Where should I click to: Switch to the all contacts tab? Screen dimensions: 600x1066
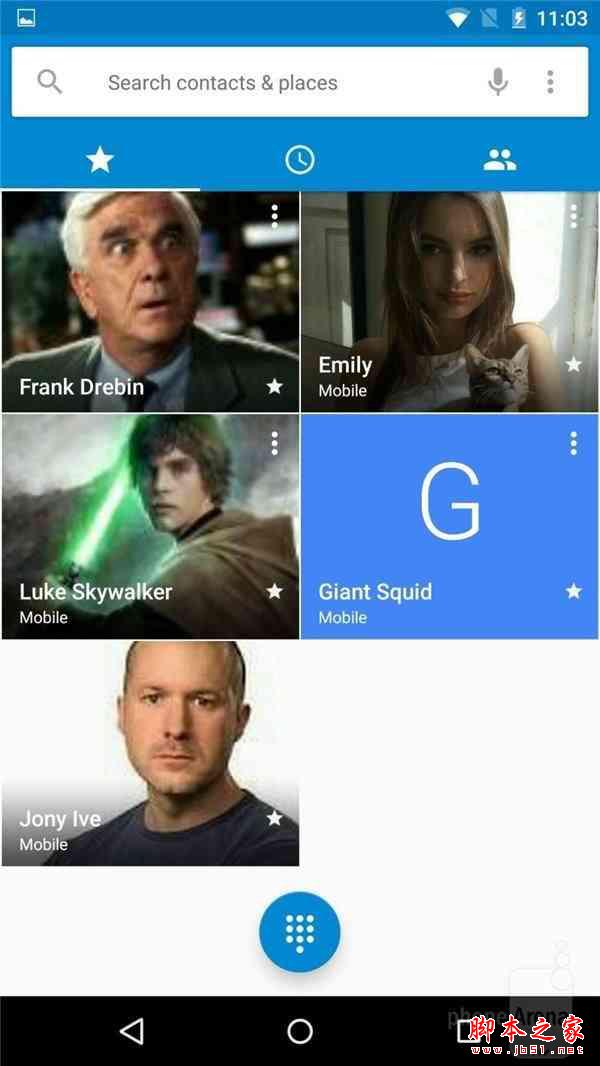(499, 160)
